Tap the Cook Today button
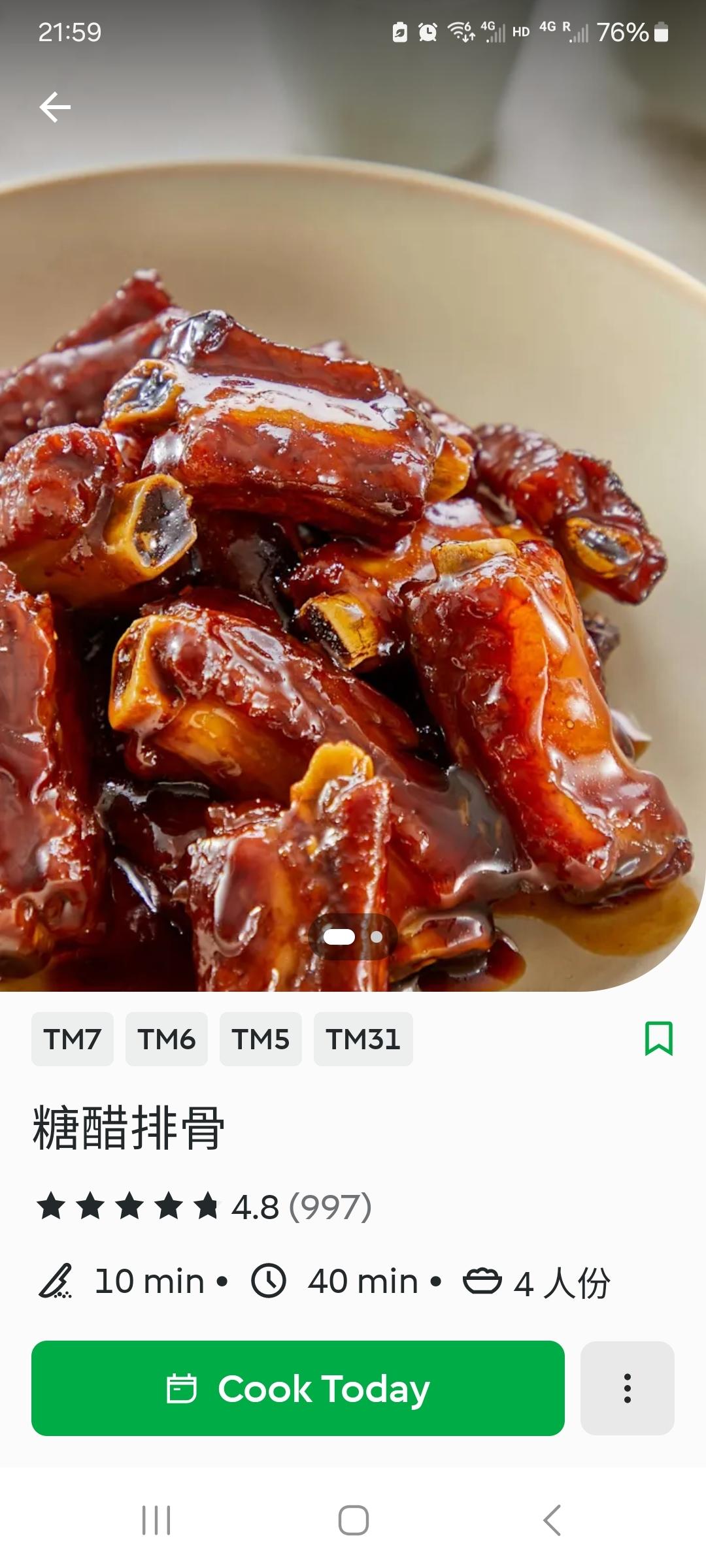This screenshot has width=706, height=1568. pyautogui.click(x=298, y=1388)
